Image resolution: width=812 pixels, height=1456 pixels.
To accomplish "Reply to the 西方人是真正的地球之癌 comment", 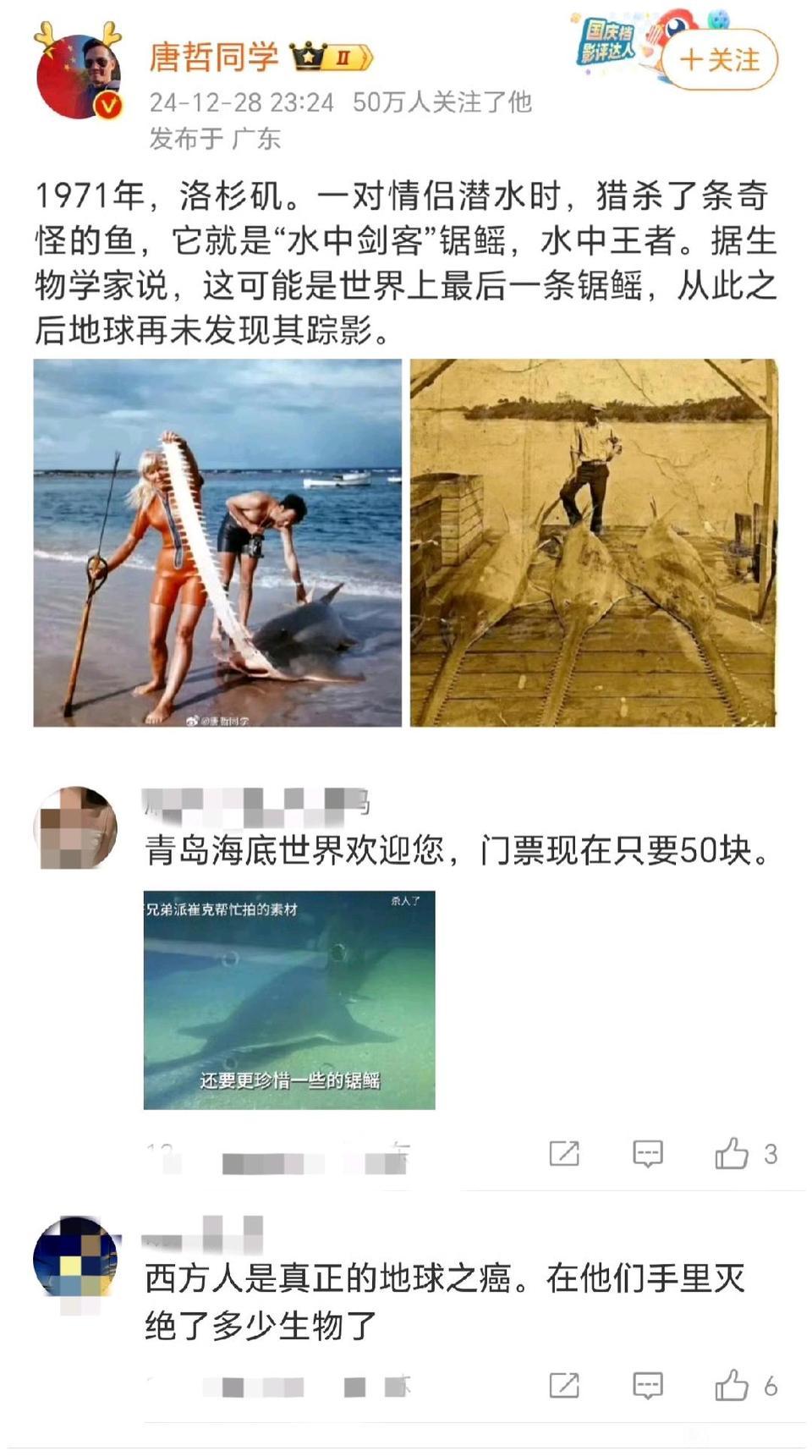I will click(x=648, y=1386).
